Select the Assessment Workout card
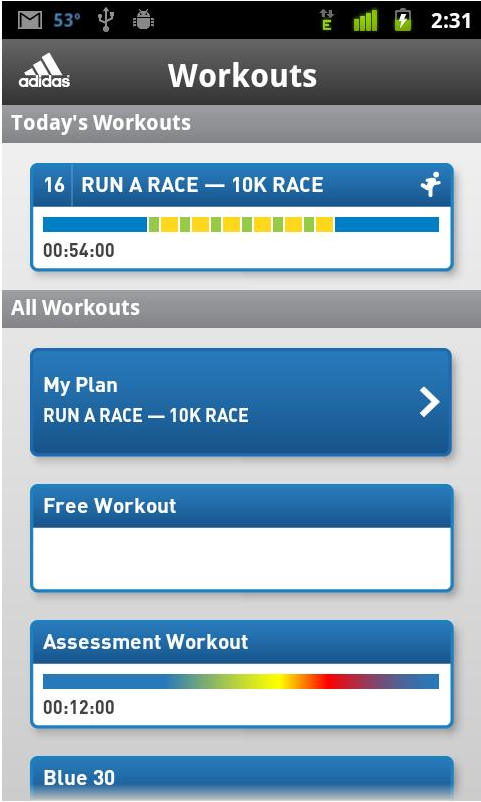 [x=242, y=674]
